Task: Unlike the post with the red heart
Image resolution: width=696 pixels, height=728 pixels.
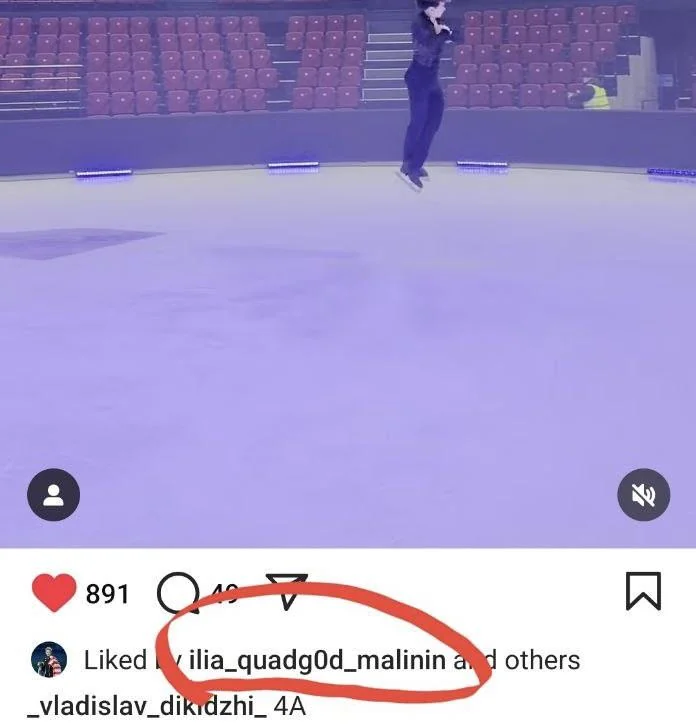Action: pyautogui.click(x=54, y=593)
